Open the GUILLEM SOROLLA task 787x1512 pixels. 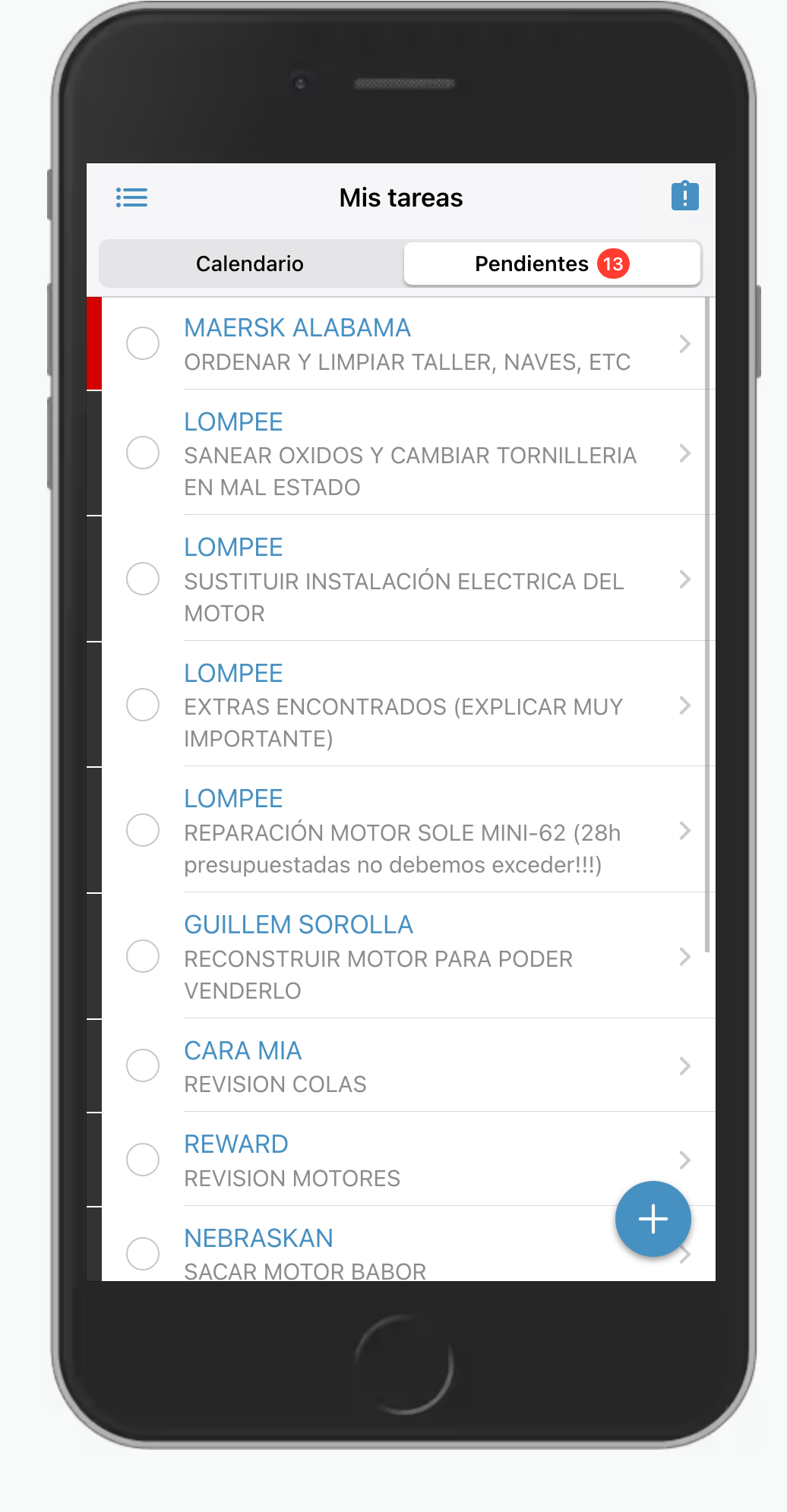(410, 957)
